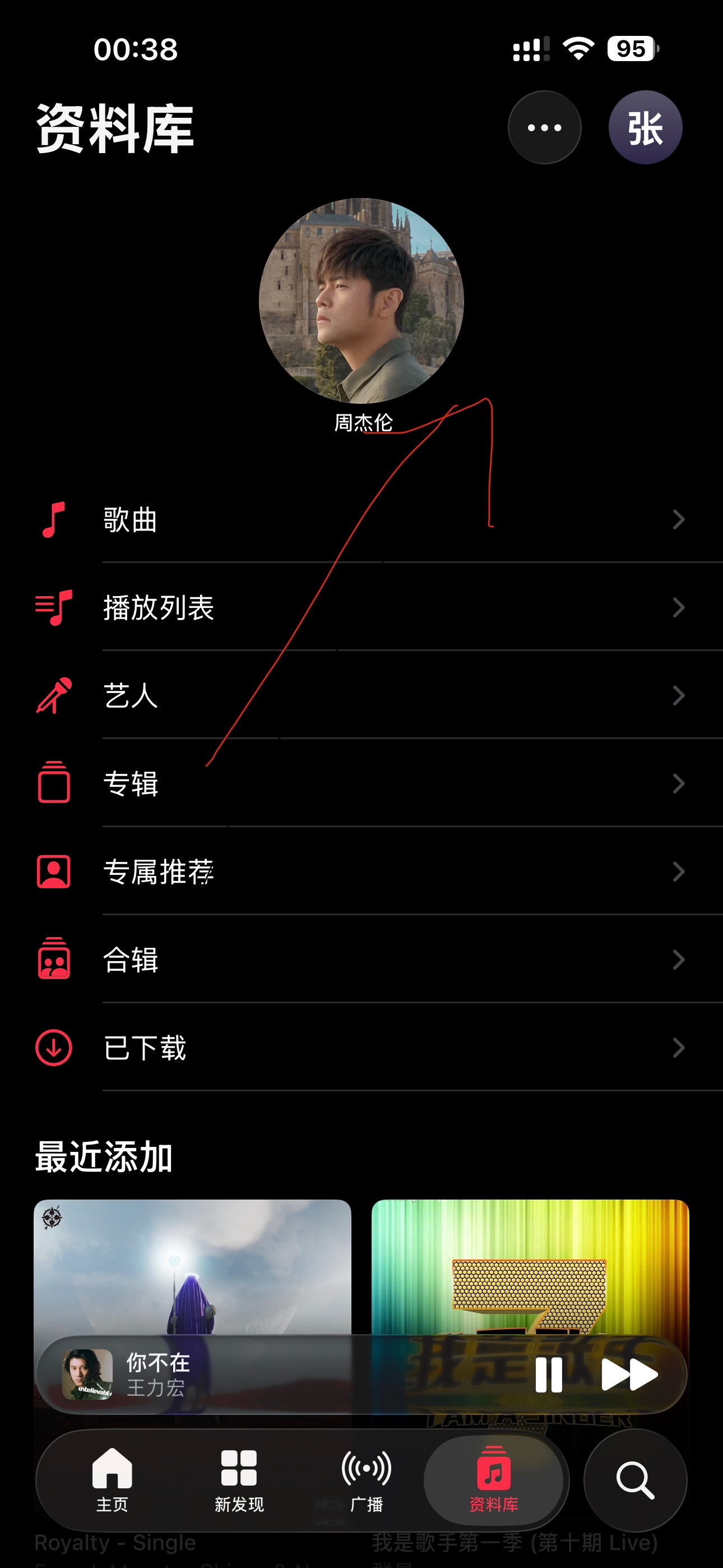Open pinned artist 周杰伦
This screenshot has width=723, height=1568.
(x=361, y=301)
